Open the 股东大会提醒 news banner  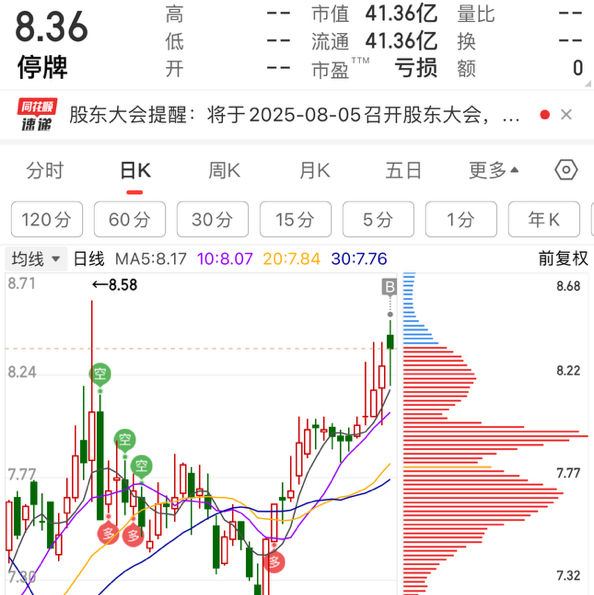point(294,115)
